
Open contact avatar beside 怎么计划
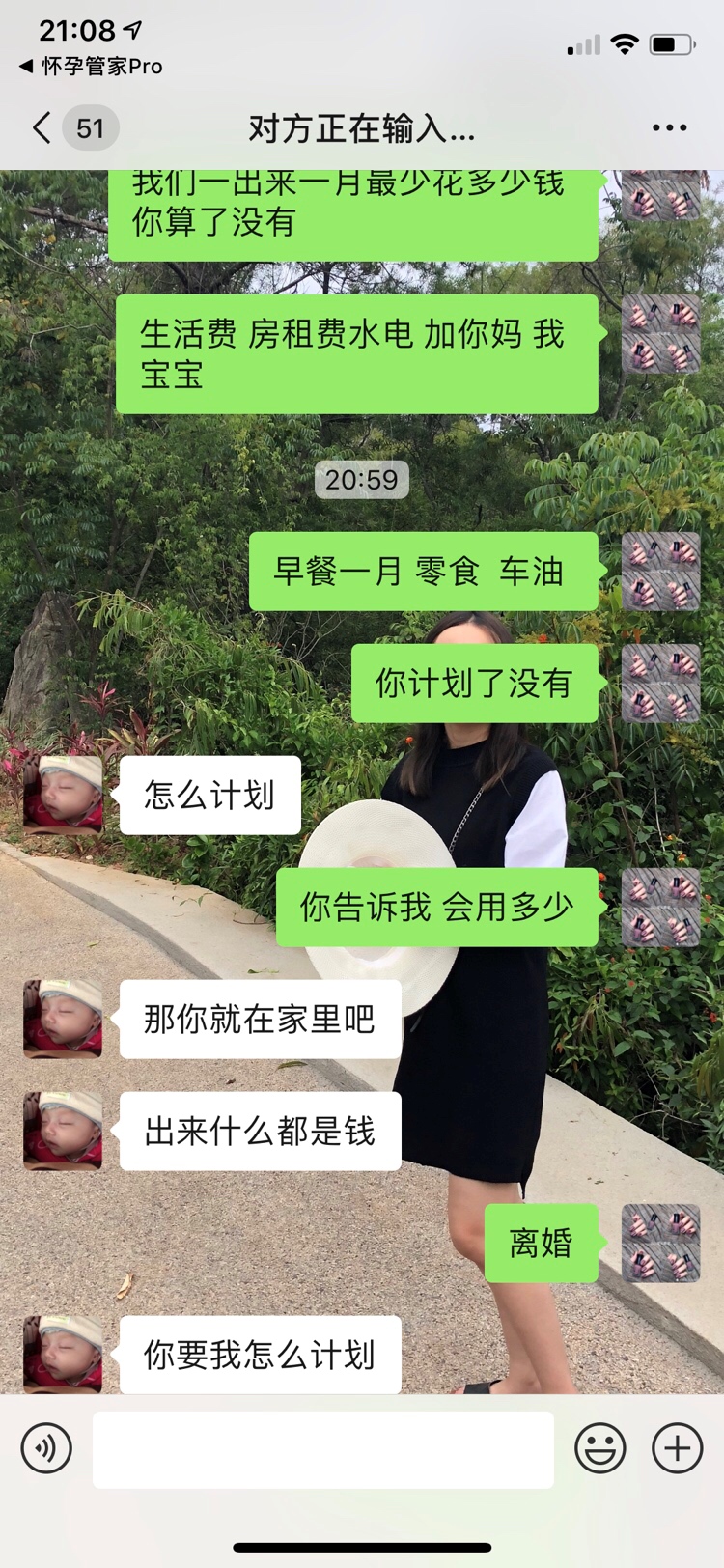point(63,795)
